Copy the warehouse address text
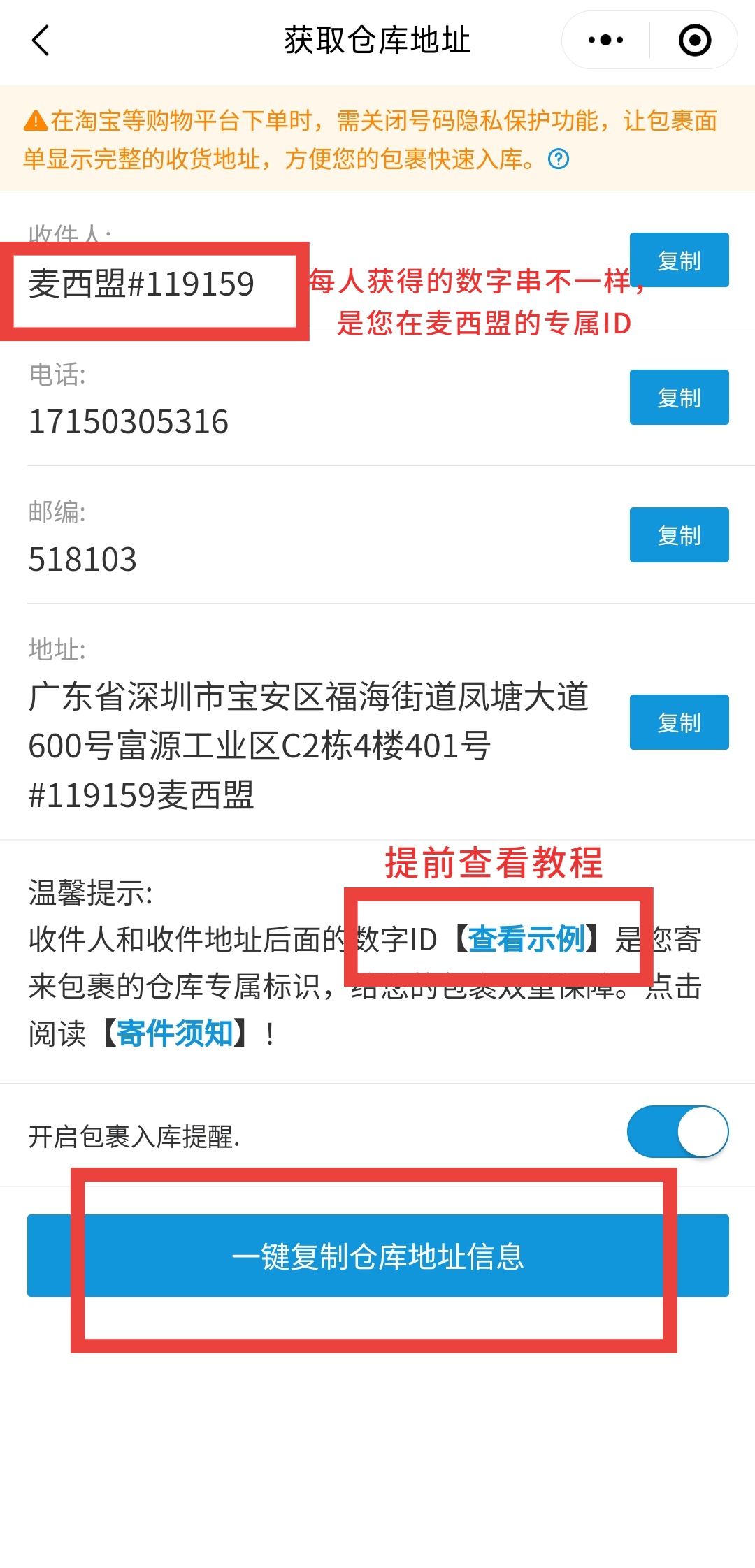Screen dimensions: 755x1568 pos(679,723)
